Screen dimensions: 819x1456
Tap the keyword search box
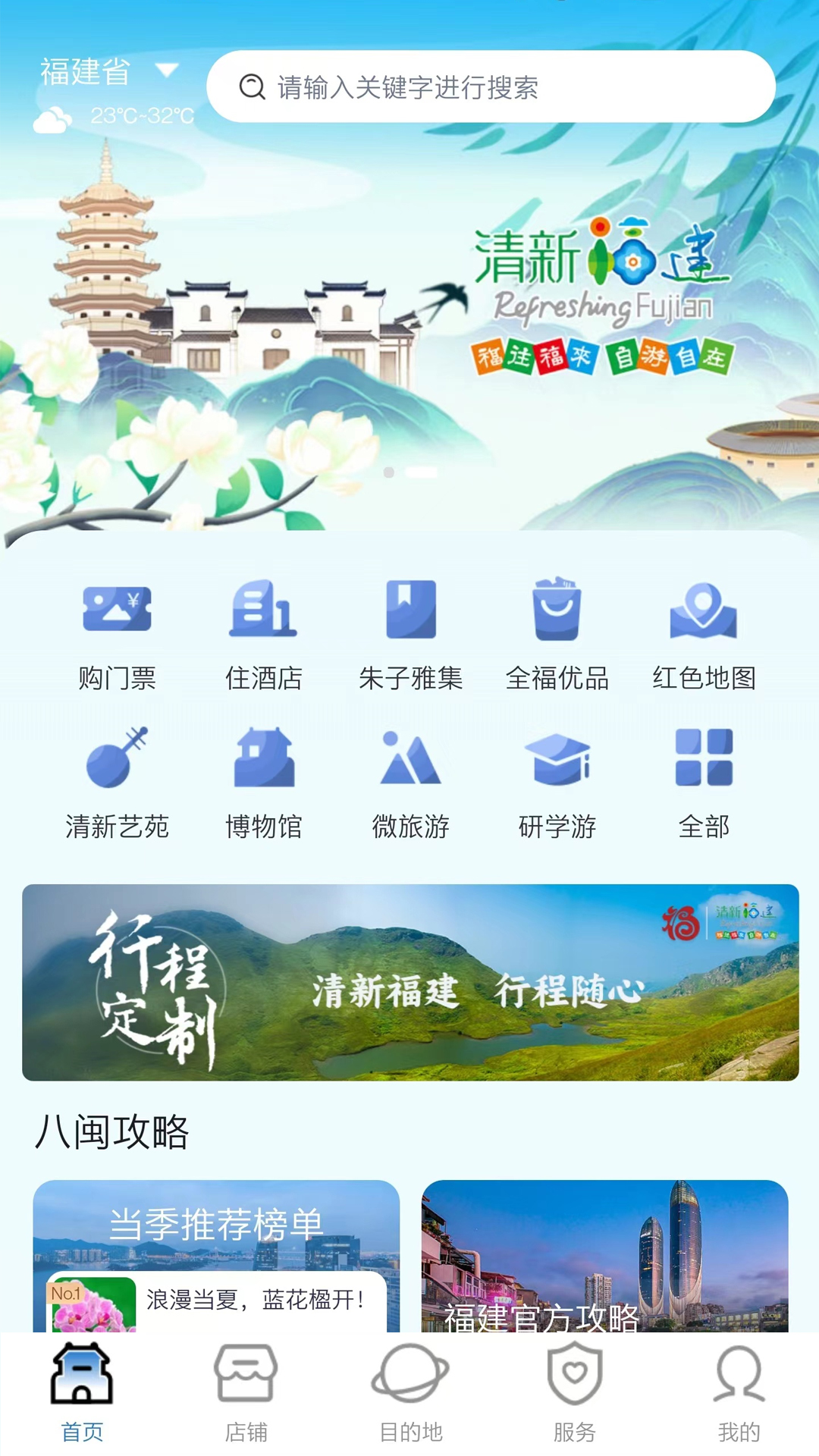pos(491,86)
